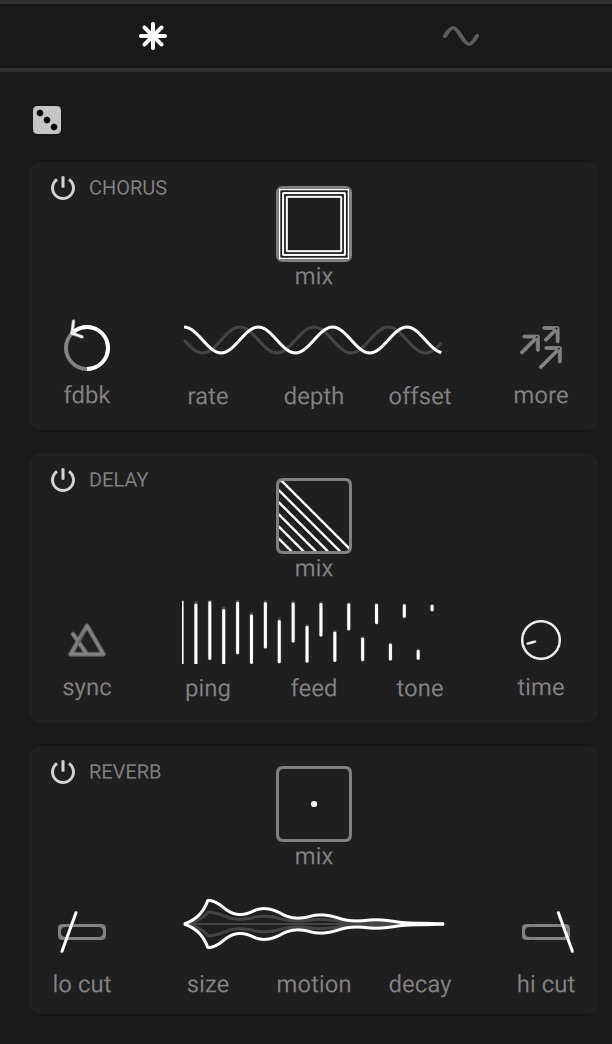Tap the Reverb size, motion, decay shape
The width and height of the screenshot is (612, 1044).
pyautogui.click(x=314, y=923)
